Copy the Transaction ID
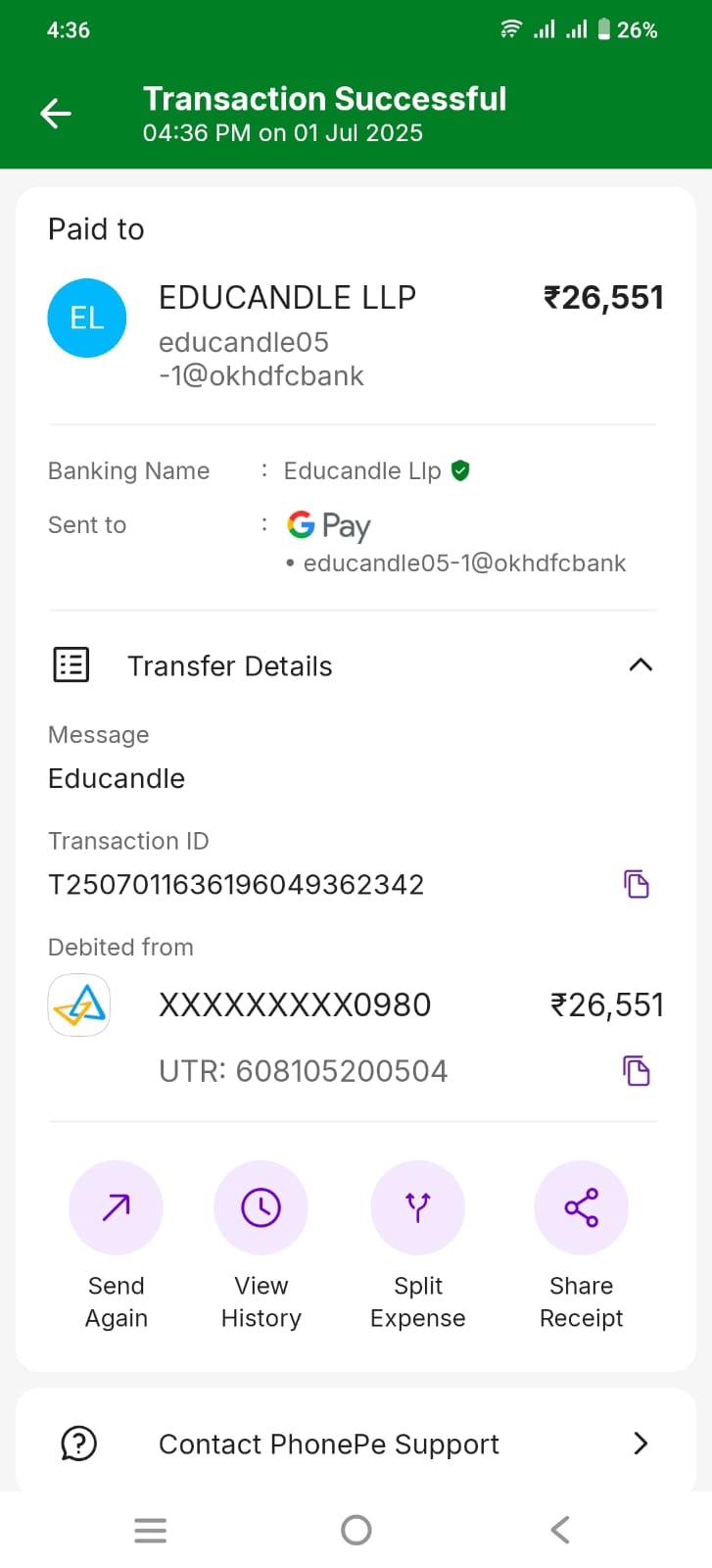The width and height of the screenshot is (712, 1568). tap(637, 884)
